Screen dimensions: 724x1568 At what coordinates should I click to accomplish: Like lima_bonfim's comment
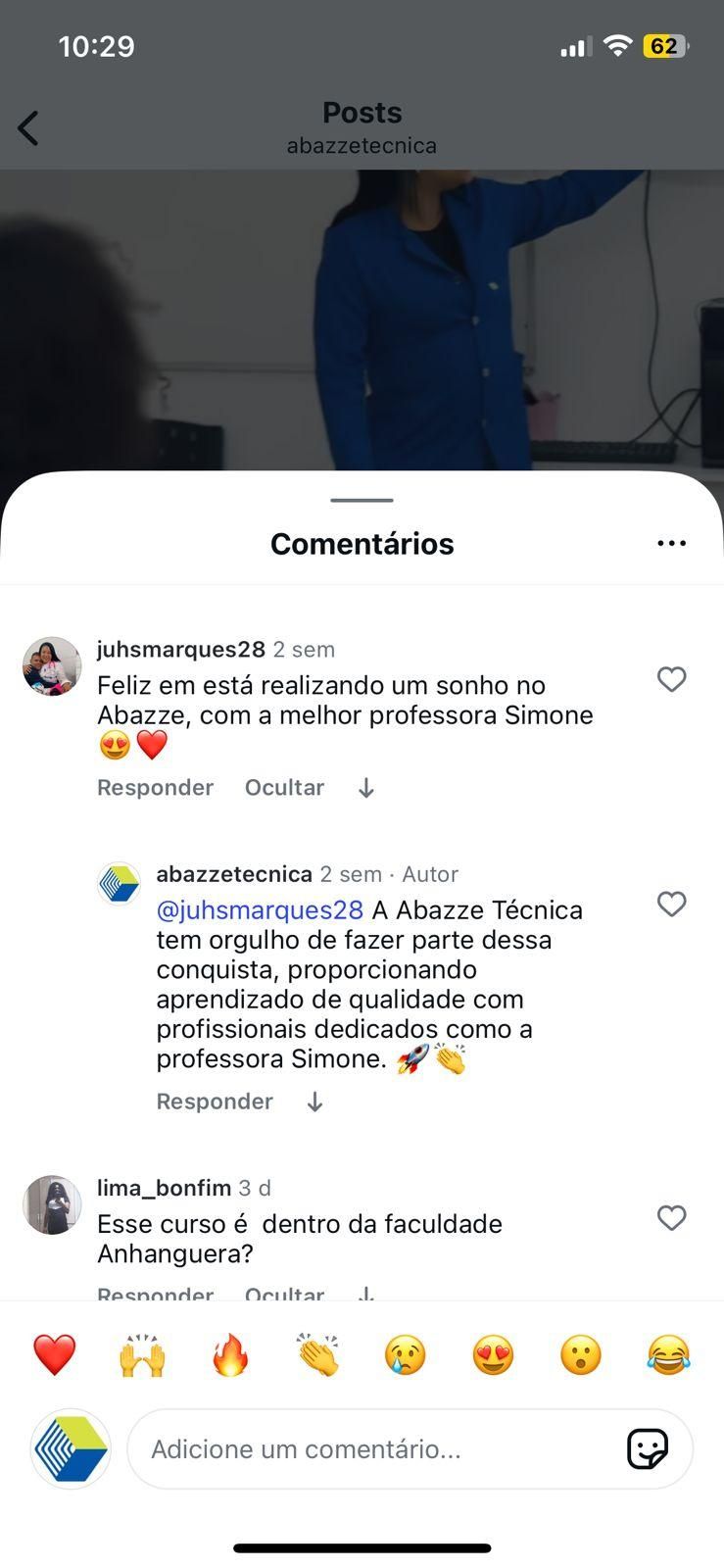671,1217
